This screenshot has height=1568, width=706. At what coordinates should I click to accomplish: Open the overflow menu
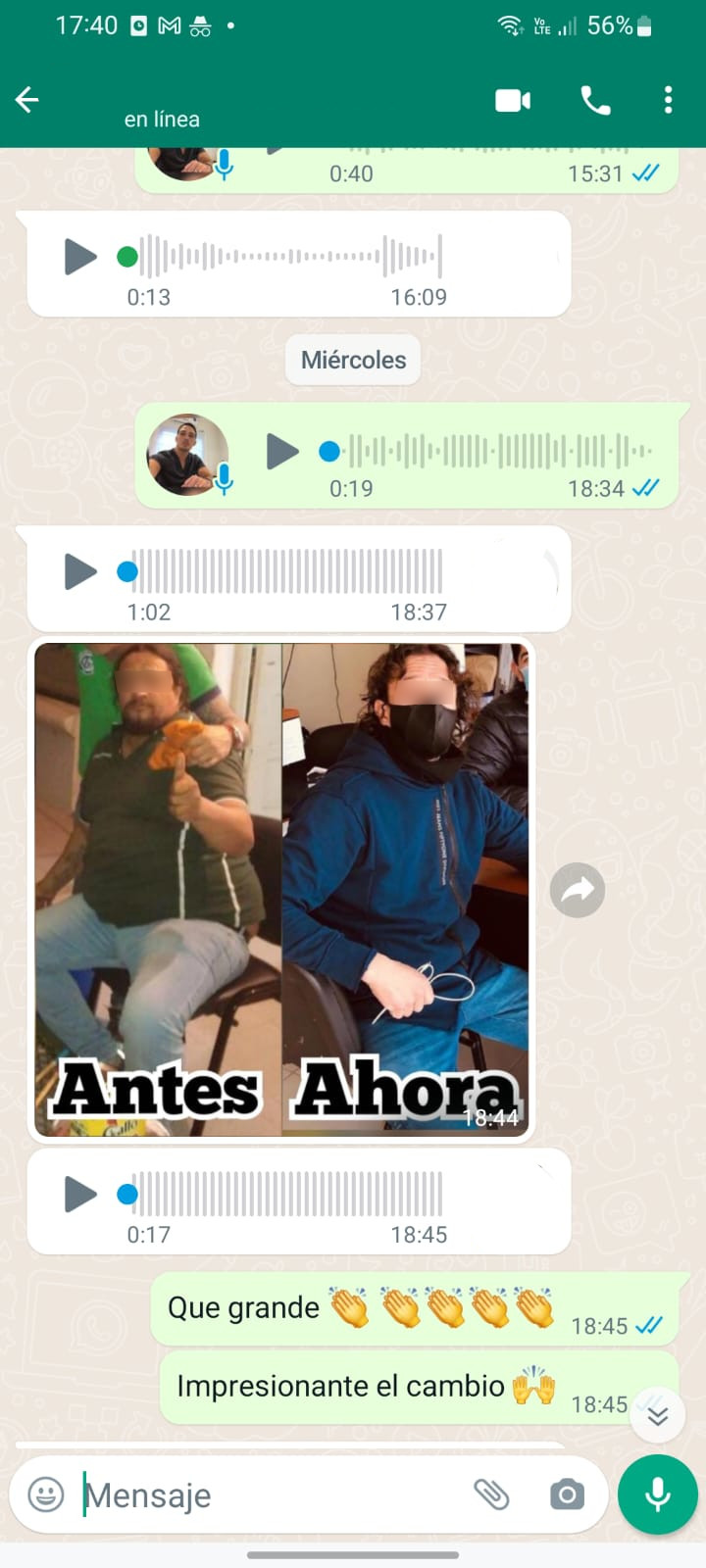pos(668,100)
